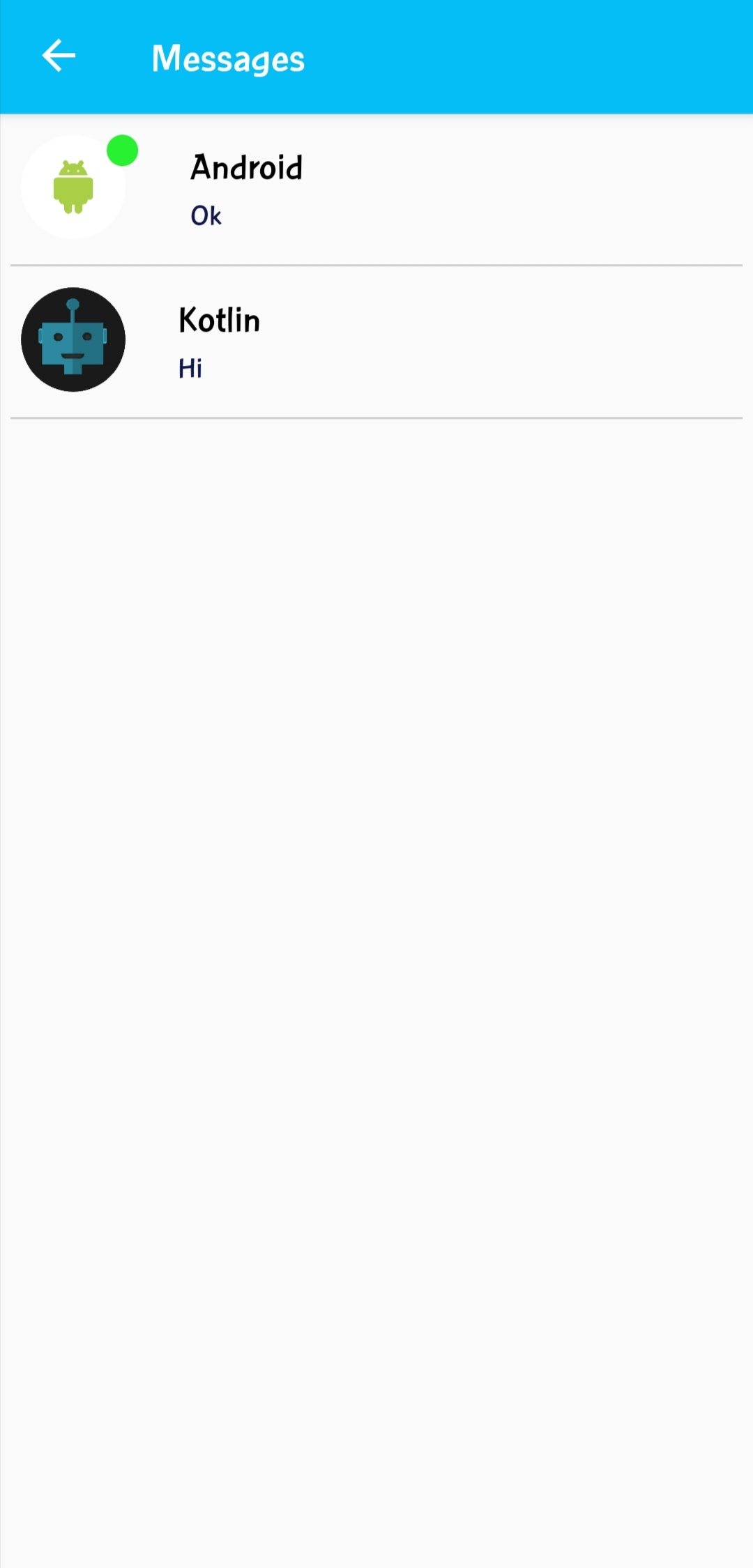Tap the blue app header bar
This screenshot has height=1568, width=753.
click(488, 57)
